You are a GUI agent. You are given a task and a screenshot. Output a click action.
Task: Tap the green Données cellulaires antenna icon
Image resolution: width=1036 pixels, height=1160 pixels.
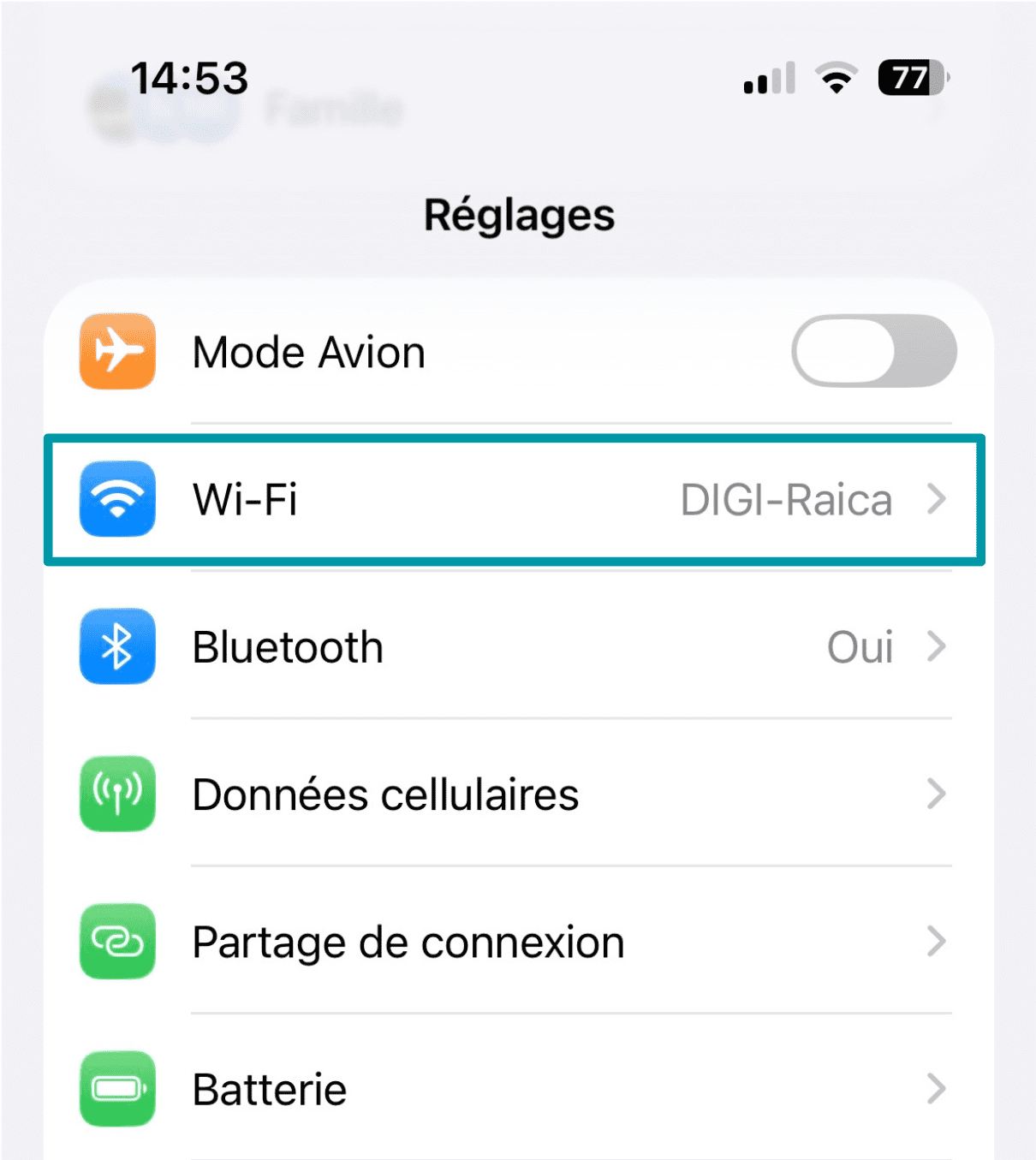click(x=116, y=794)
